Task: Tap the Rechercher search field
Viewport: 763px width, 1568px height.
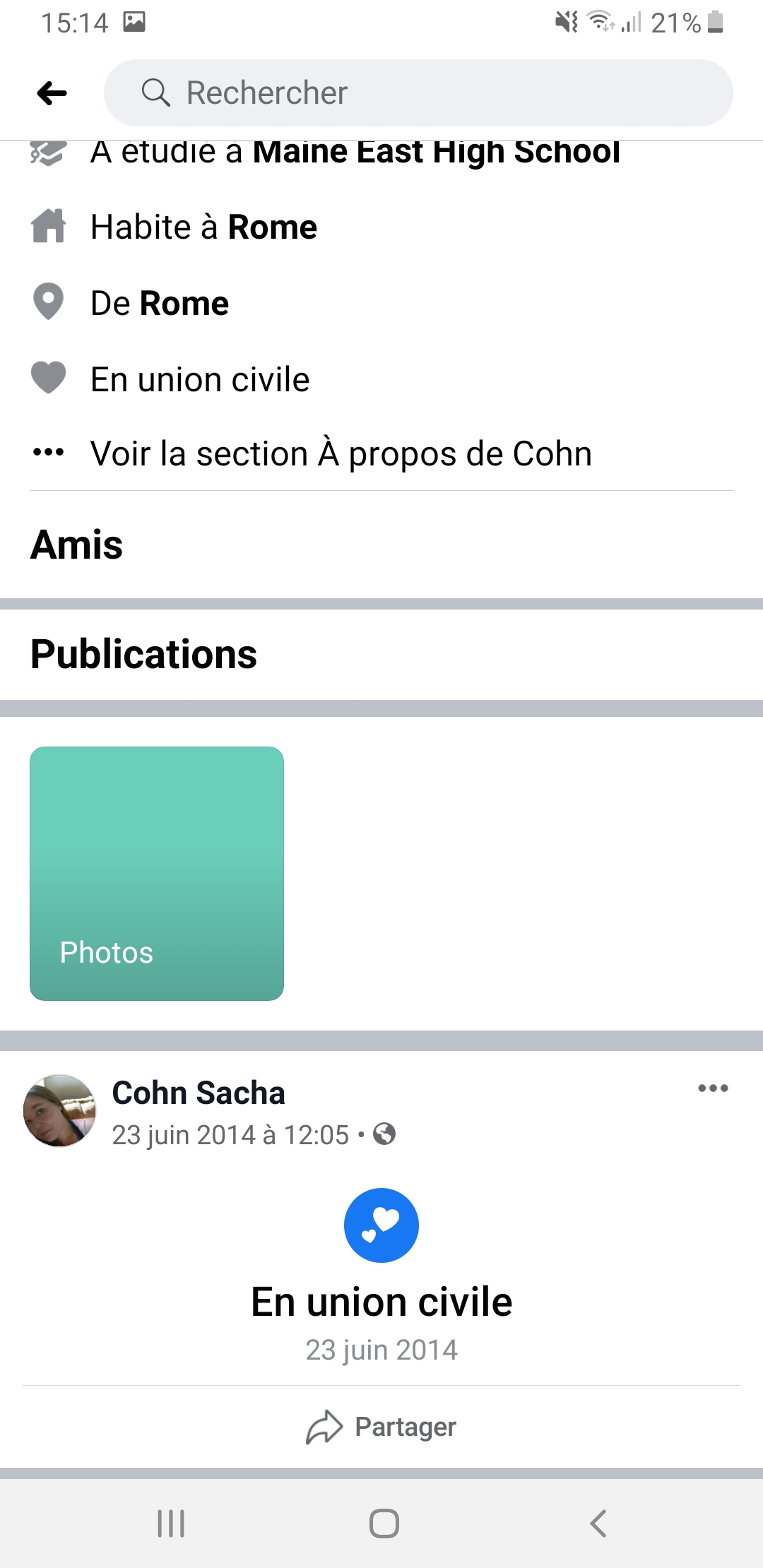Action: (x=418, y=93)
